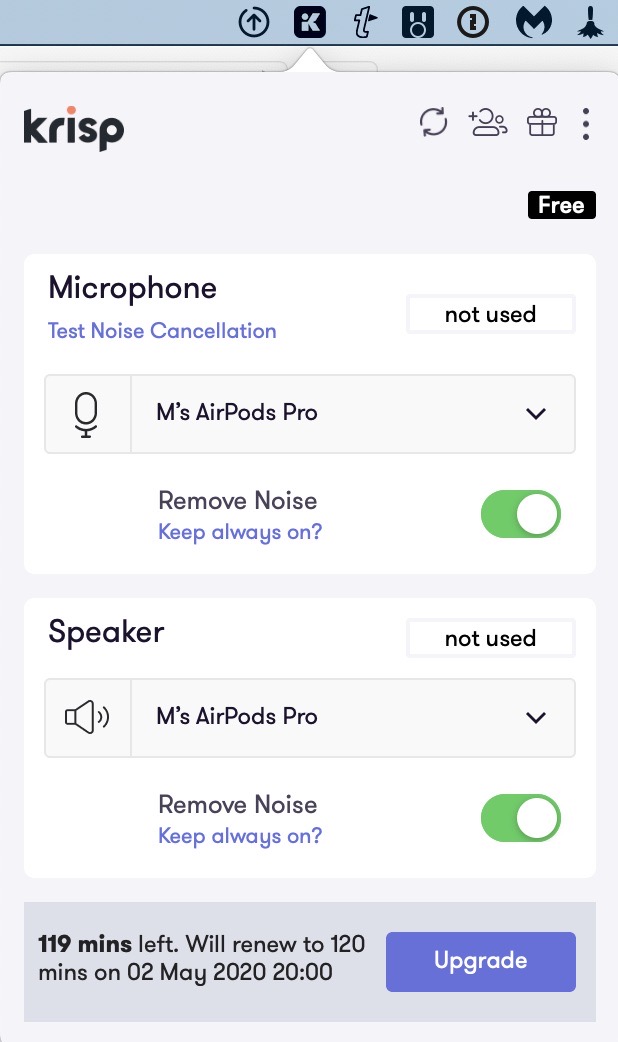
Task: Open the invite teammates icon
Action: [487, 124]
